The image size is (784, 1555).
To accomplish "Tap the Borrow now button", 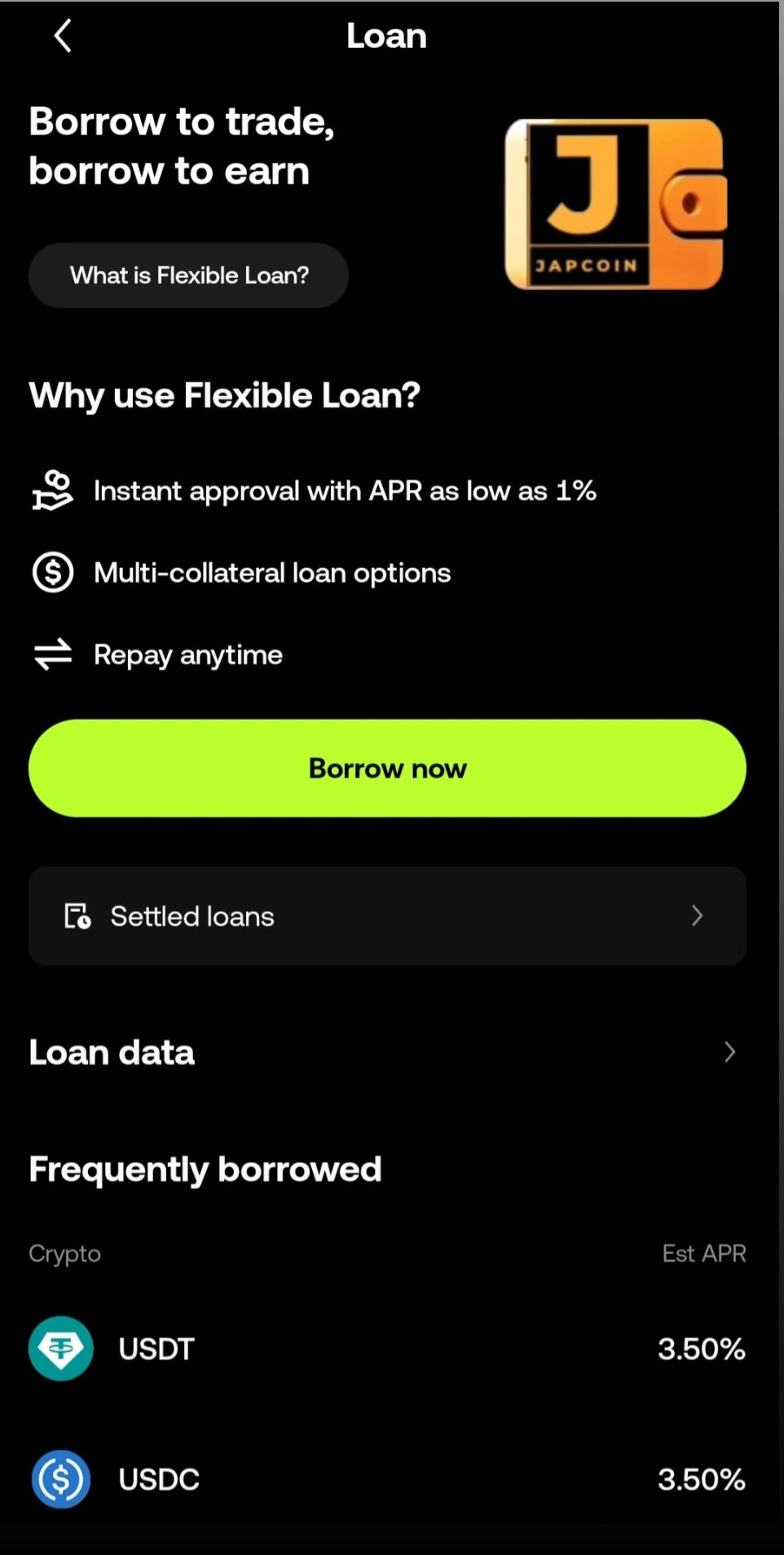I will 387,767.
